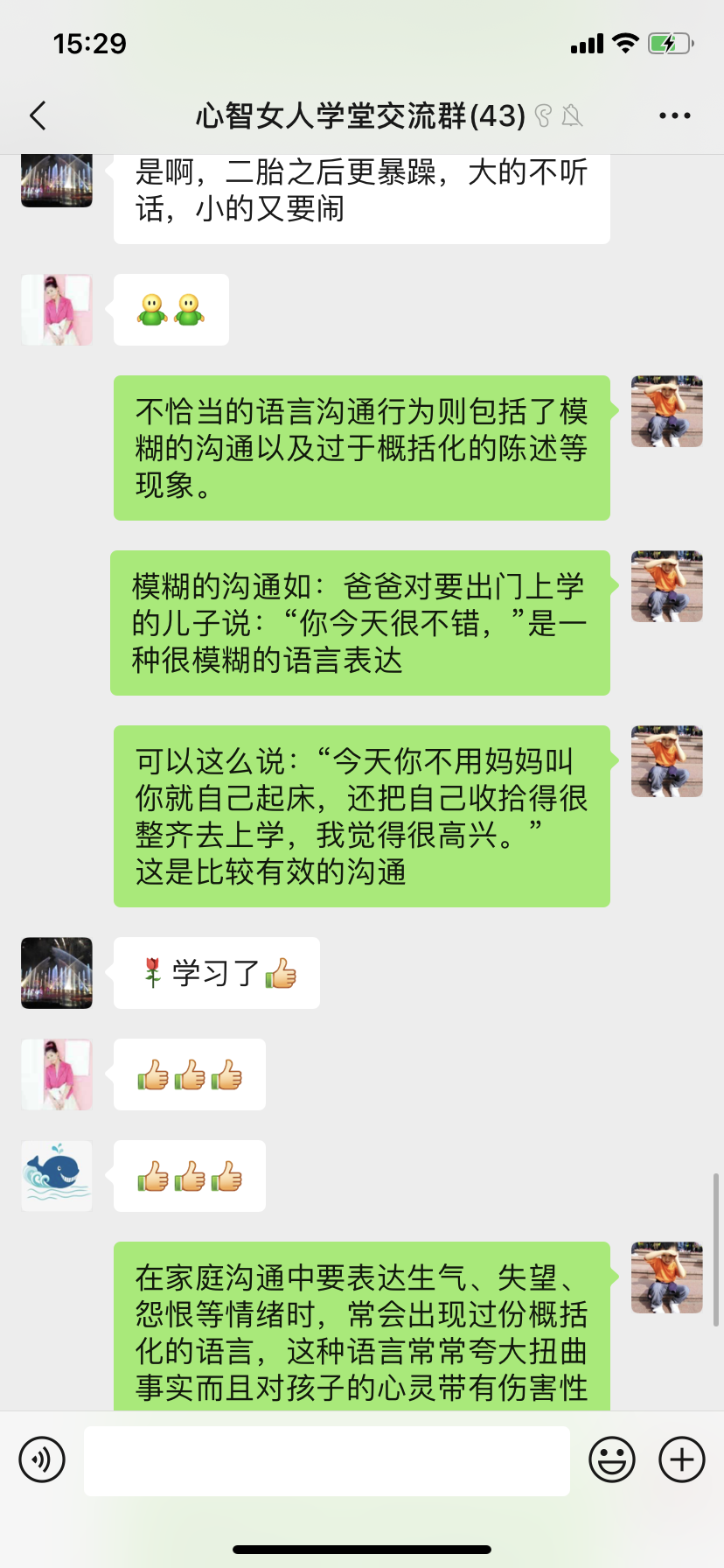
Task: Open own avatar beside 不恰当的语言沟通 message
Action: [x=667, y=411]
